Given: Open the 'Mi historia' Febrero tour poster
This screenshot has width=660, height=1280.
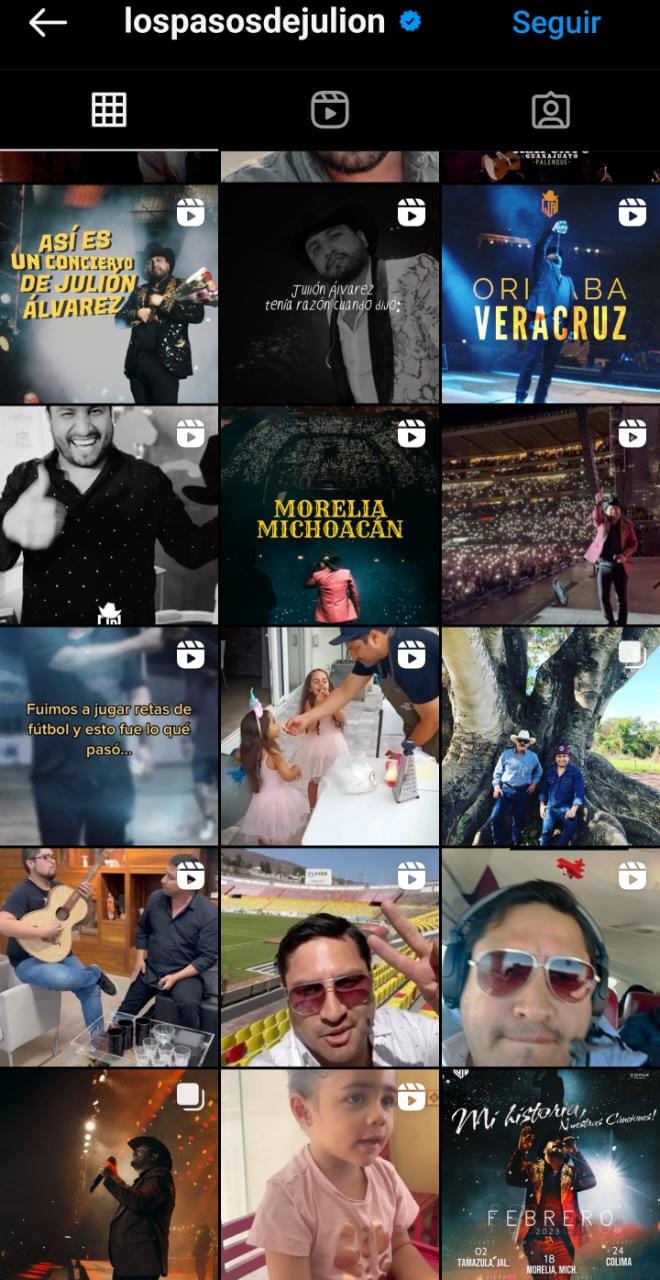Looking at the screenshot, I should coord(551,1175).
